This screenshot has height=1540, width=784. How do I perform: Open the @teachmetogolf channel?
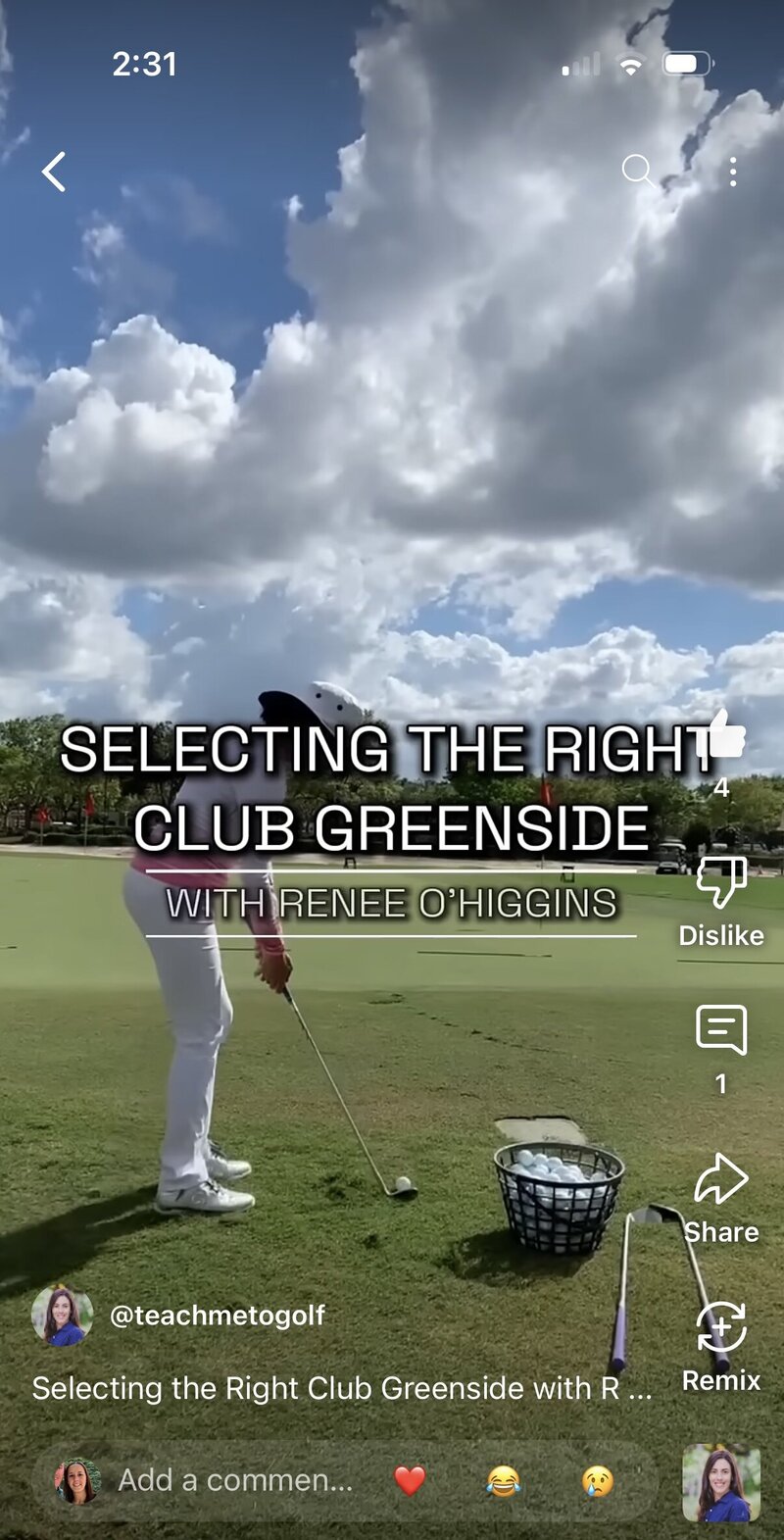[217, 1316]
